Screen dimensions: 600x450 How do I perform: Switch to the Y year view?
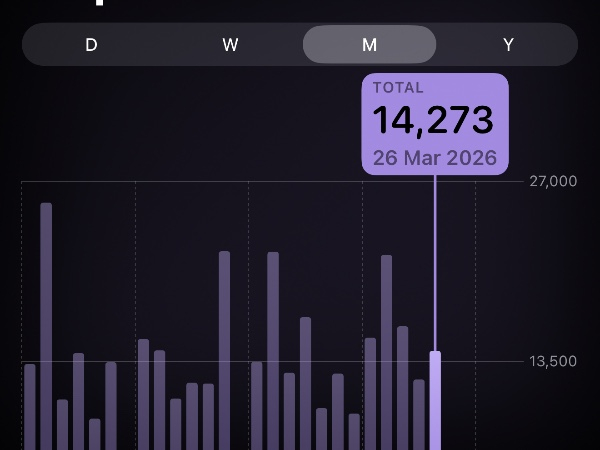508,45
